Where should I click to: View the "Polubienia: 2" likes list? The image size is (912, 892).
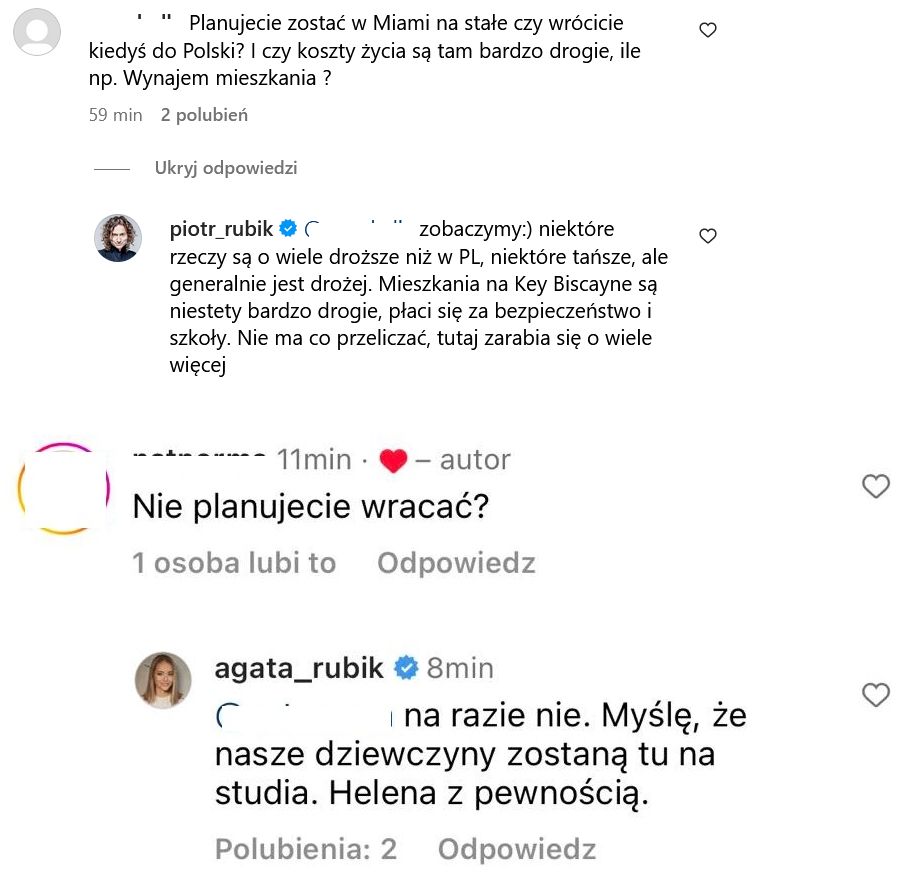pyautogui.click(x=306, y=849)
